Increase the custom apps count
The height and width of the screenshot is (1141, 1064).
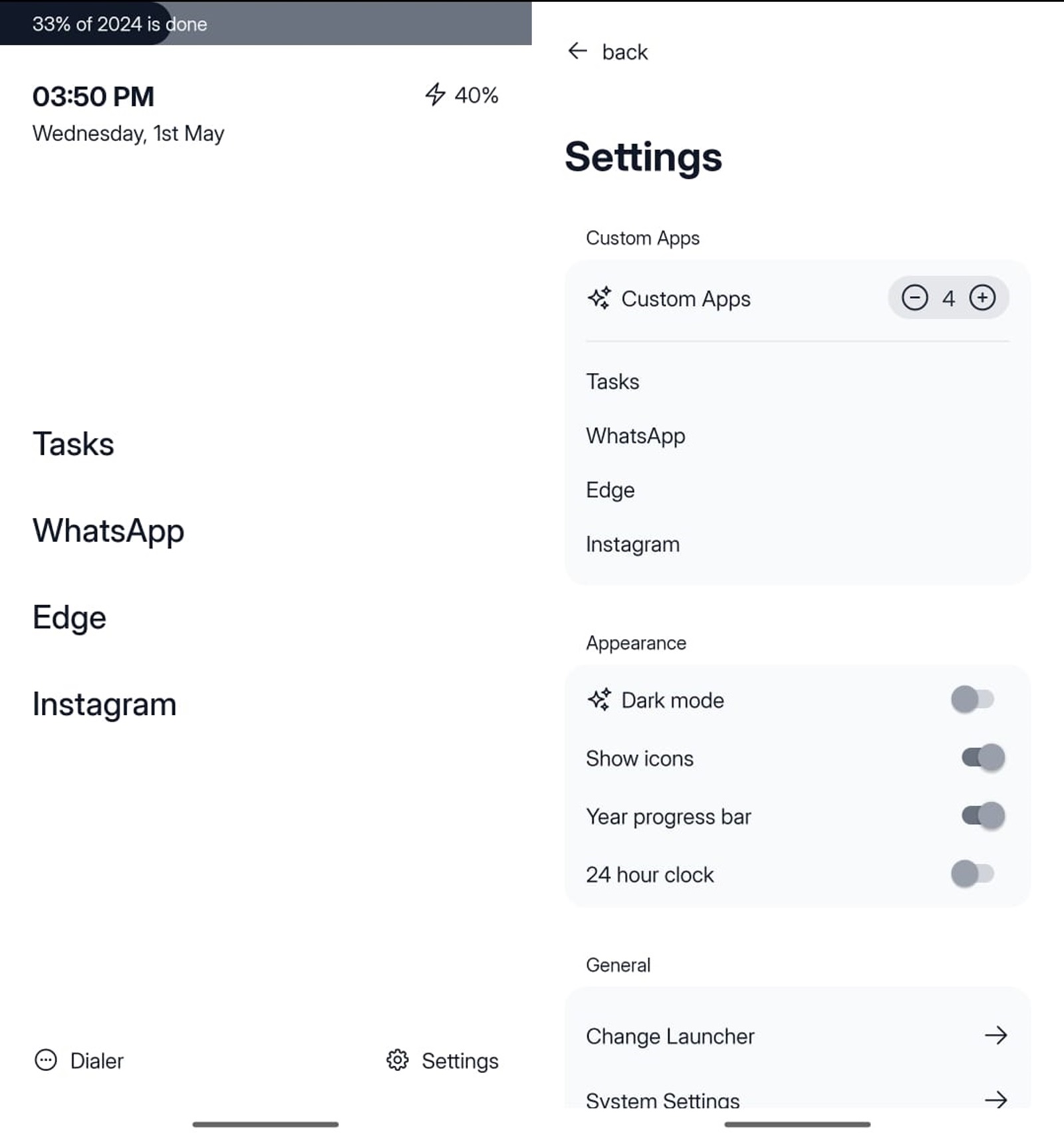pyautogui.click(x=982, y=297)
